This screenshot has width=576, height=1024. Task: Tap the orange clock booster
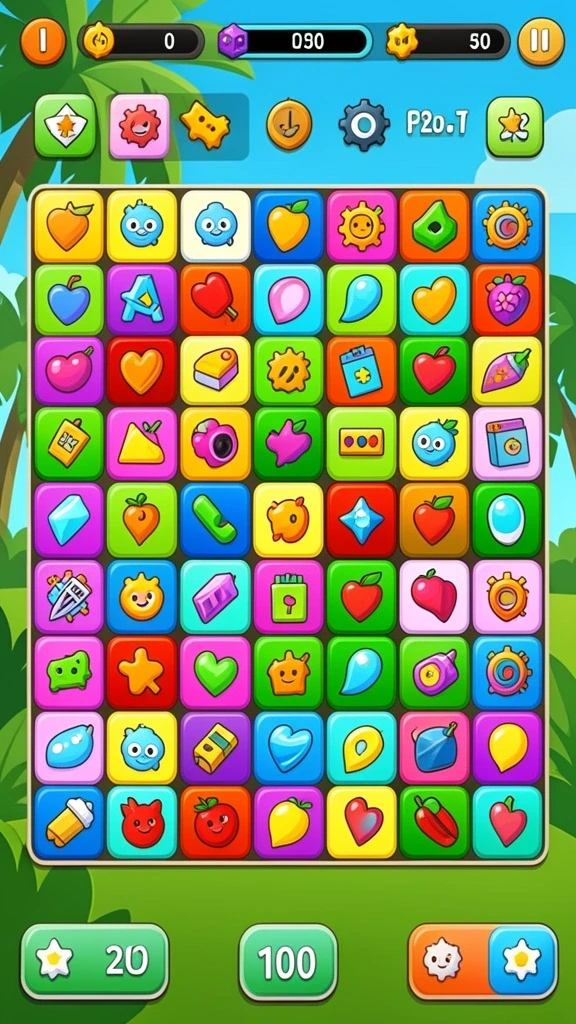[289, 124]
